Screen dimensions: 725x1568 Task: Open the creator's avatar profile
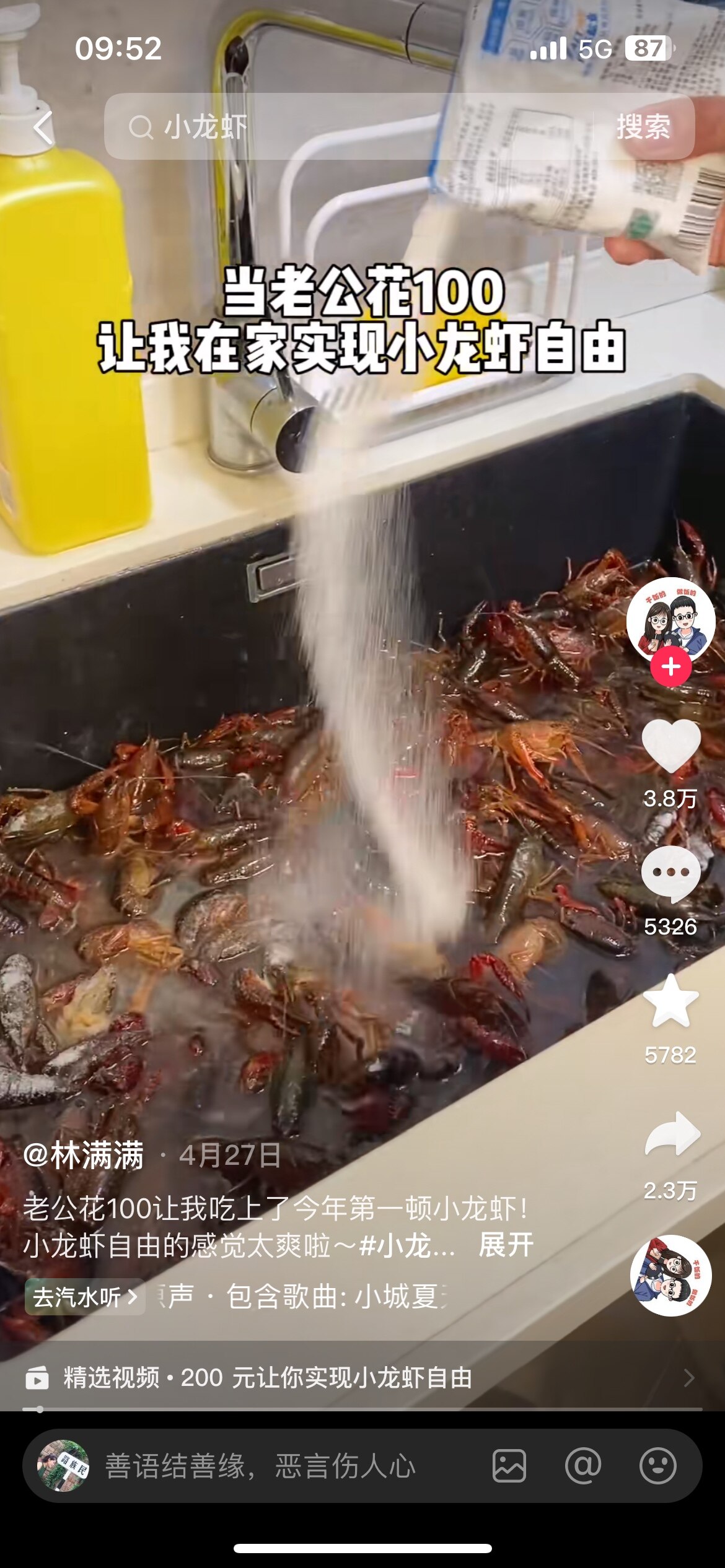(670, 619)
